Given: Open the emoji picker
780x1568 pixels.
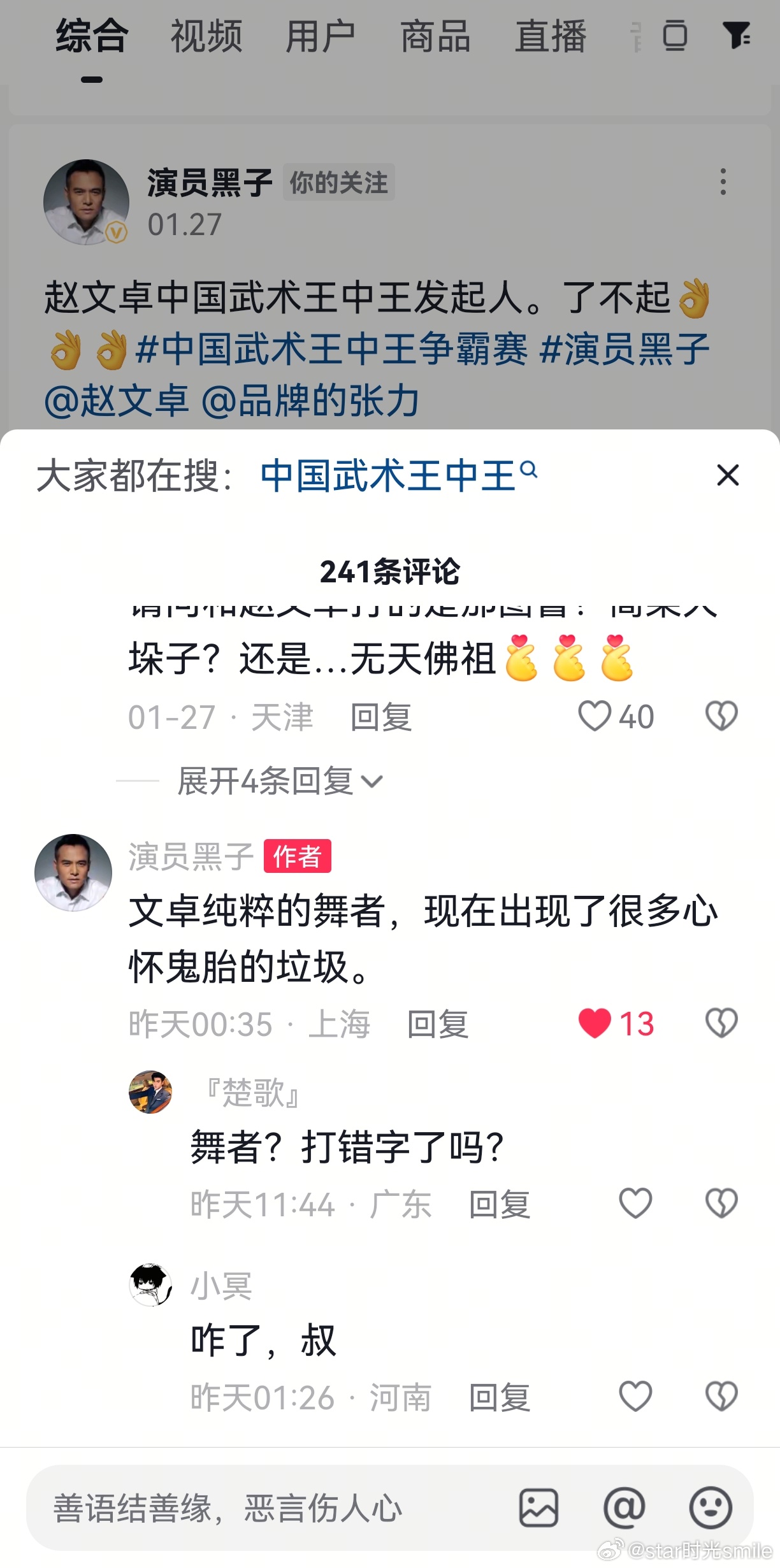Looking at the screenshot, I should [x=710, y=1508].
